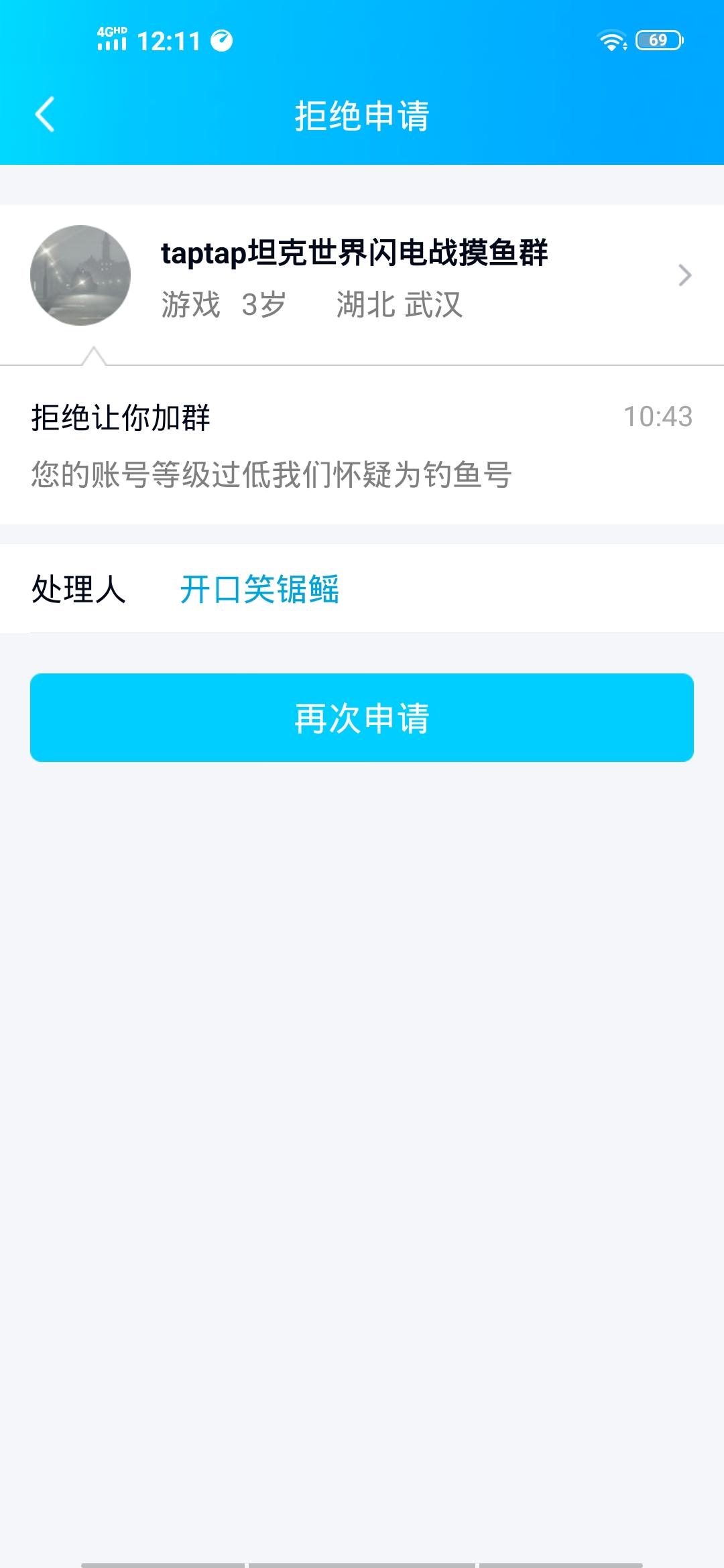Click the back arrow to return
724x1568 pixels.
[44, 115]
